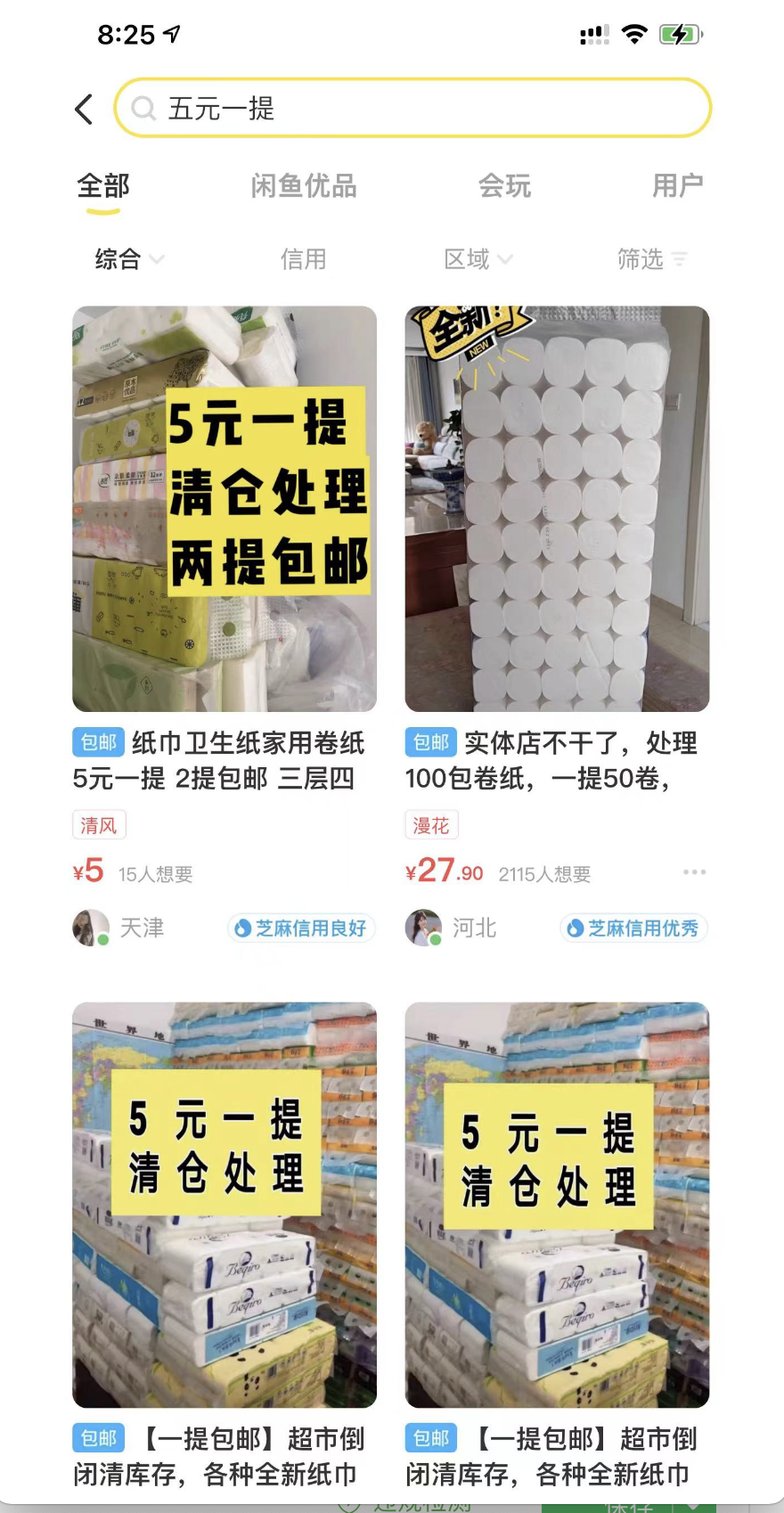784x1513 pixels.
Task: Sort results by 信用
Action: coord(304,259)
